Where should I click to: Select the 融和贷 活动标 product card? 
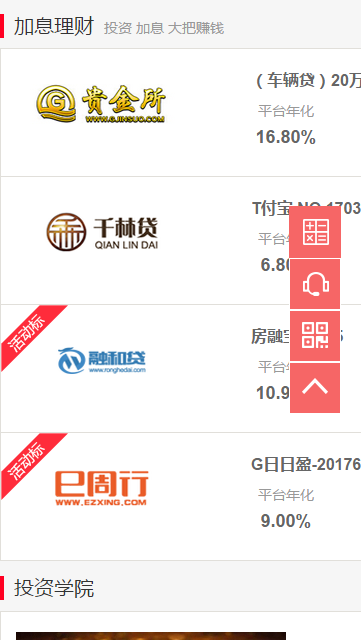tap(181, 368)
